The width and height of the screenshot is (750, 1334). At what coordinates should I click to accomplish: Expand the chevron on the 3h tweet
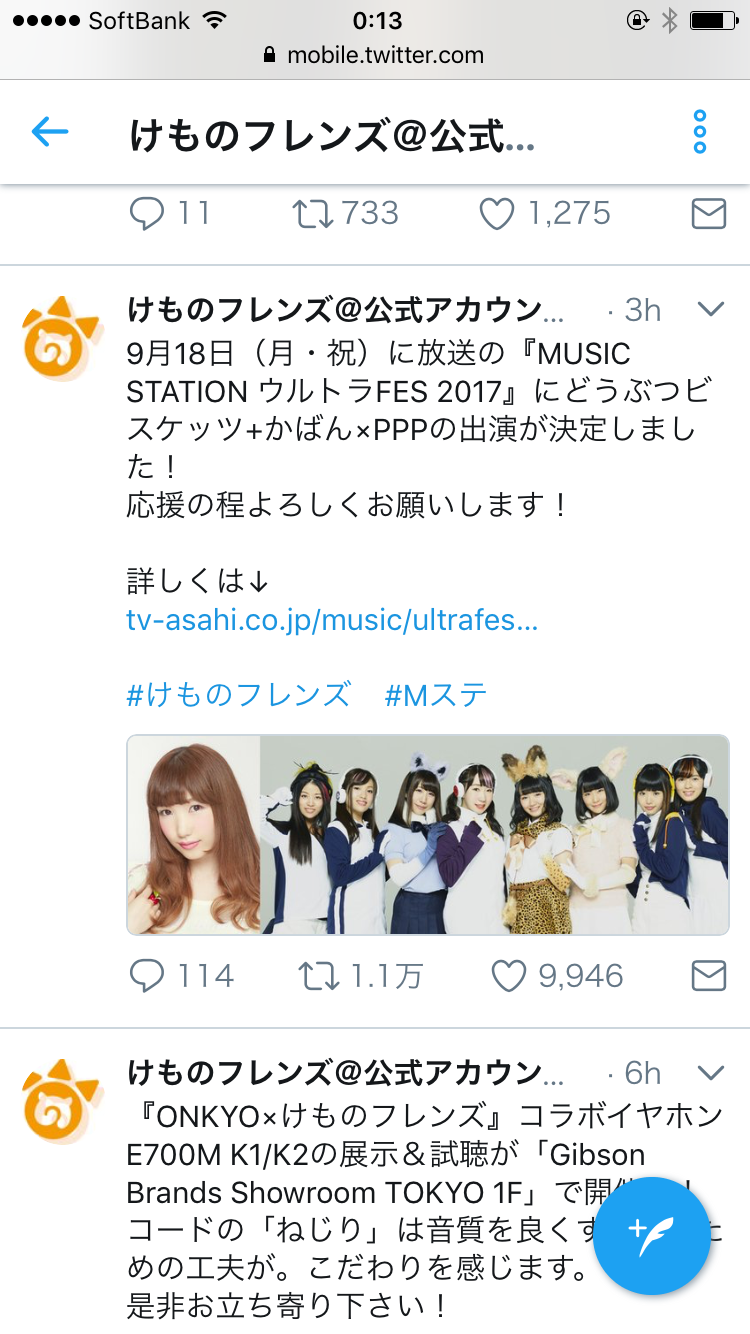(x=710, y=310)
